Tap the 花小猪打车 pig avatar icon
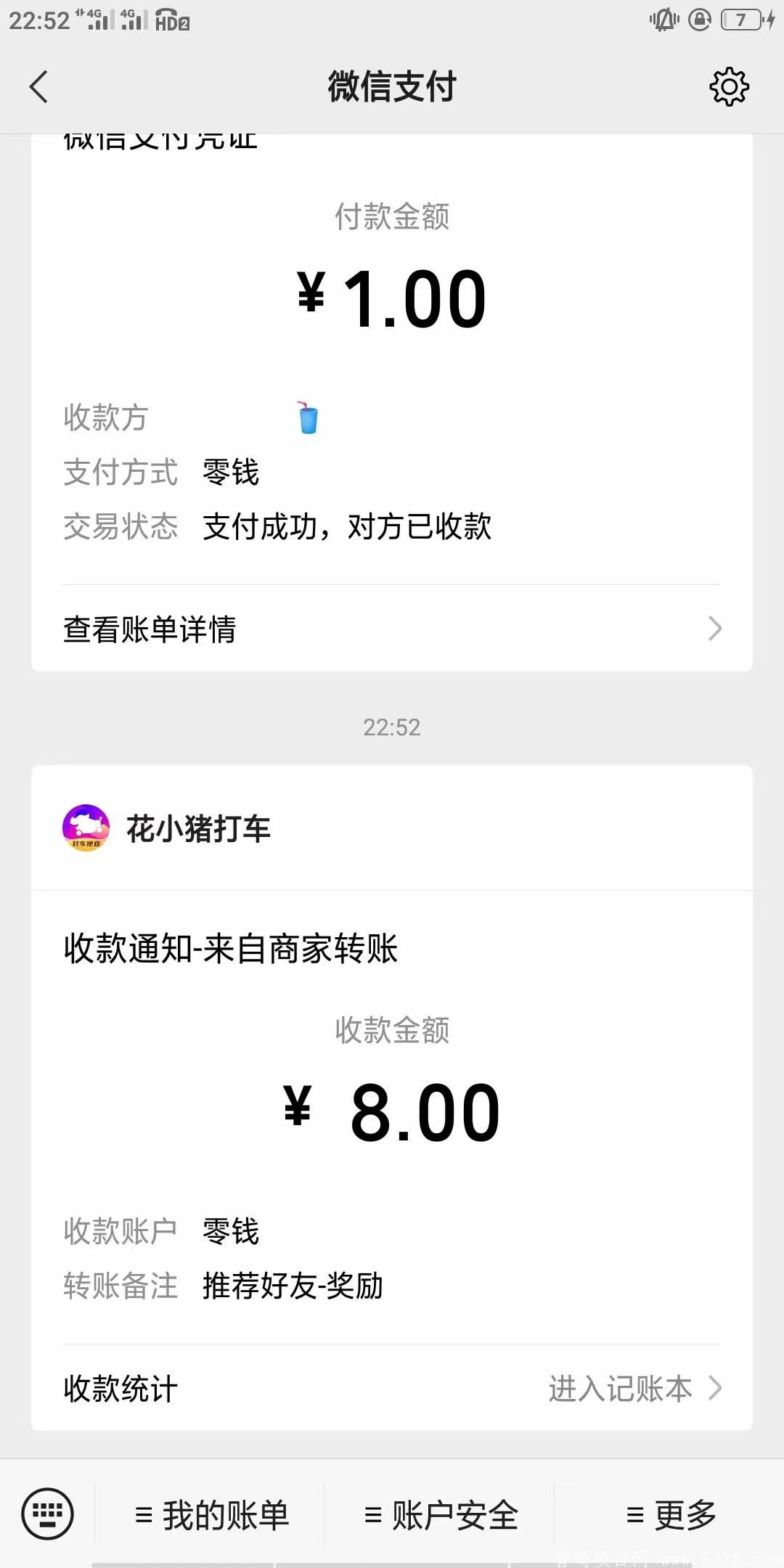784x1568 pixels. (x=85, y=829)
